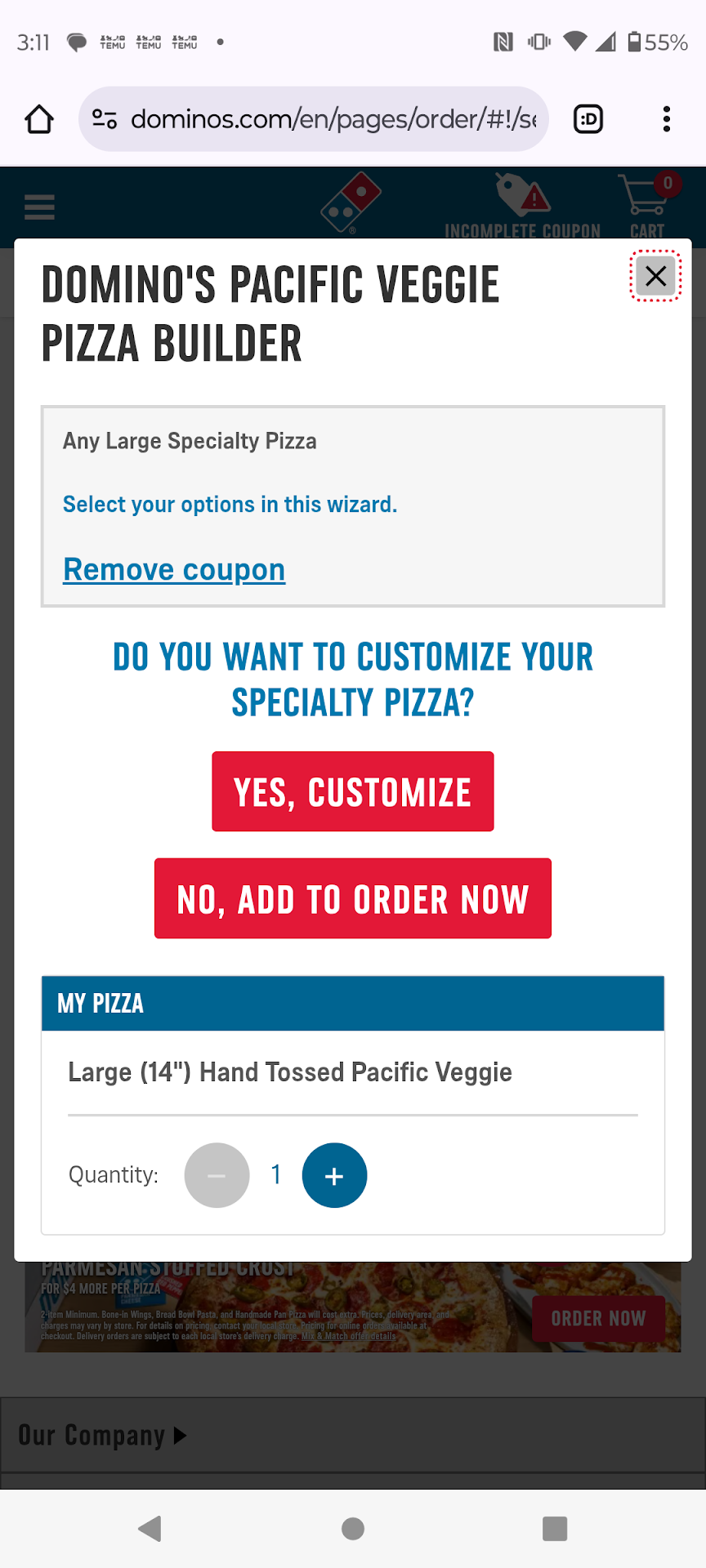Close the pizza builder dialog
Screen dimensions: 706x1568
(655, 276)
